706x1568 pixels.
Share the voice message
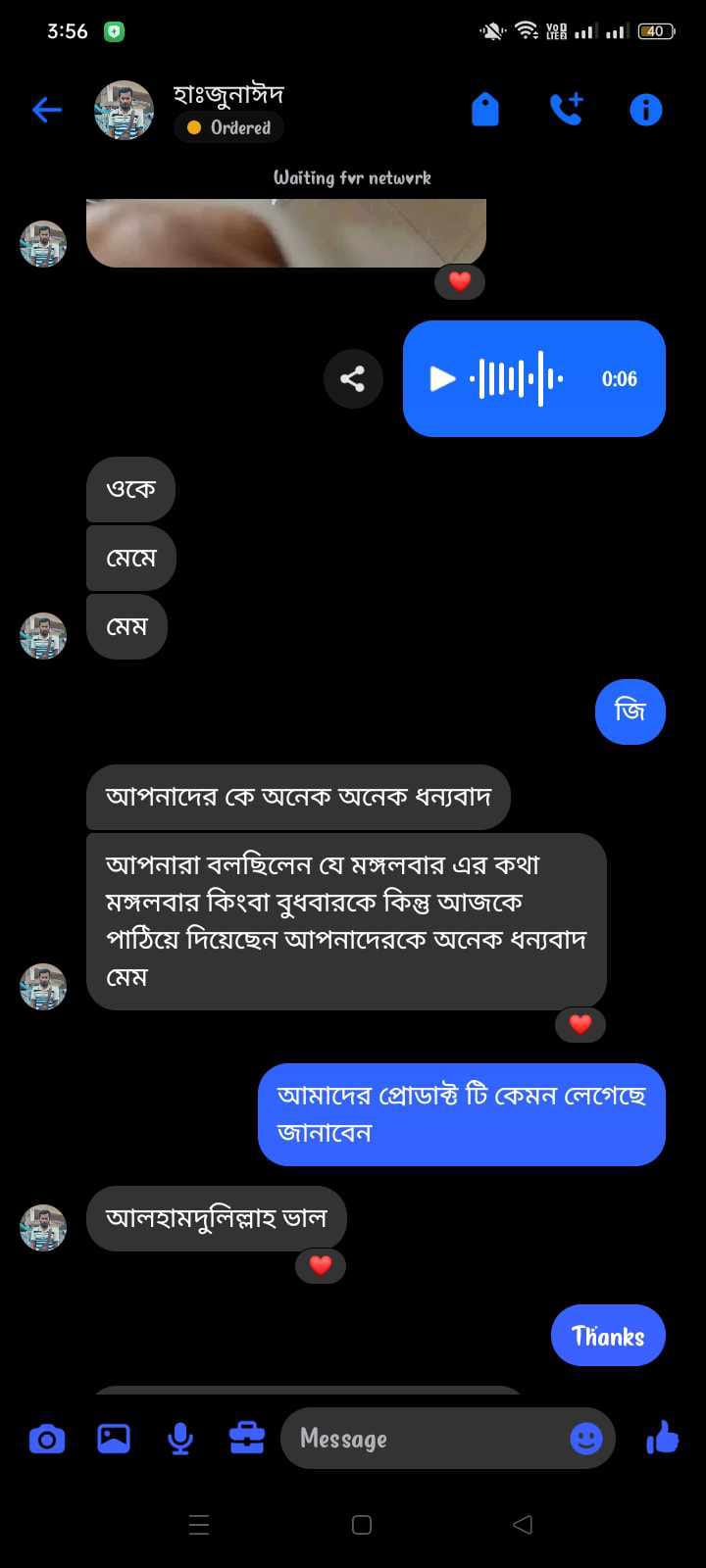[x=353, y=378]
